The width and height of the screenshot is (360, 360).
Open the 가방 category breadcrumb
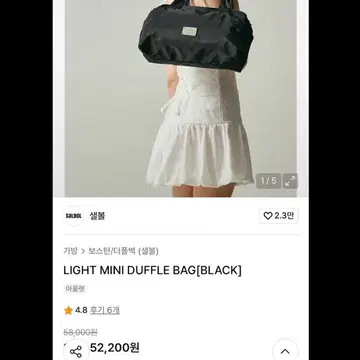(x=70, y=251)
